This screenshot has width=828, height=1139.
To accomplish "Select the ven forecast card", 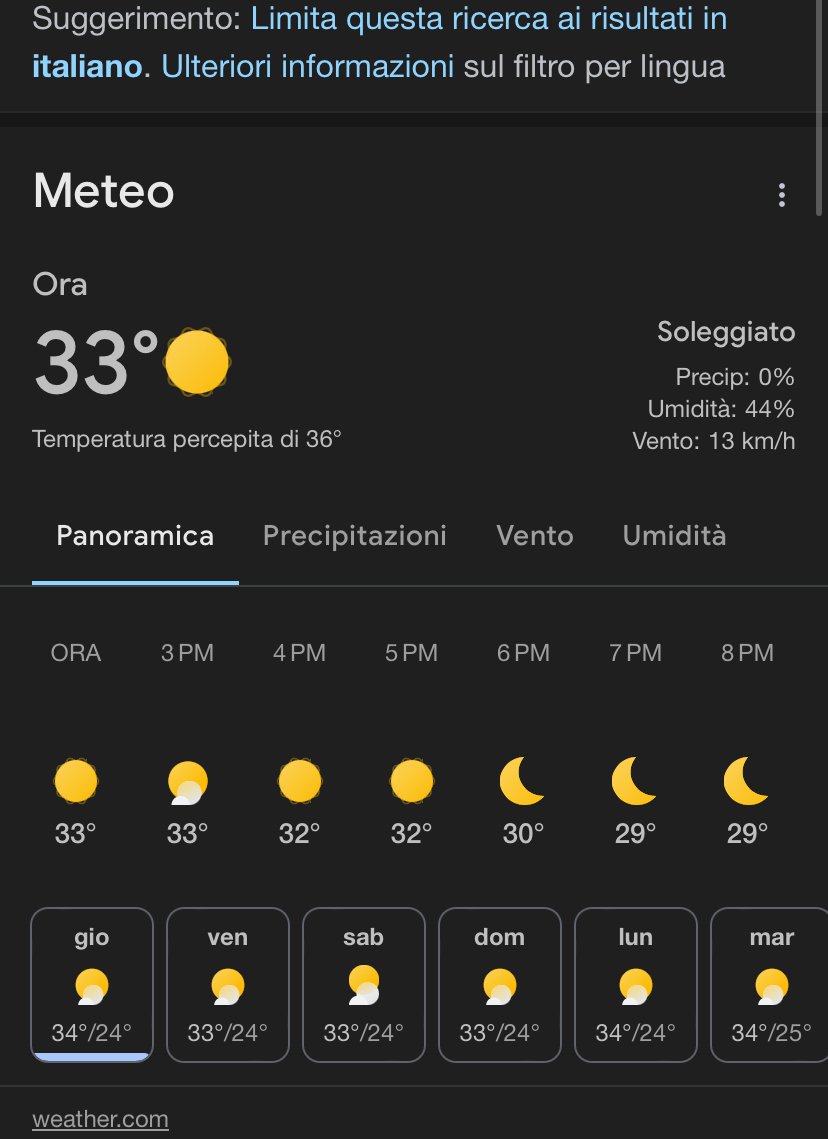I will 227,984.
